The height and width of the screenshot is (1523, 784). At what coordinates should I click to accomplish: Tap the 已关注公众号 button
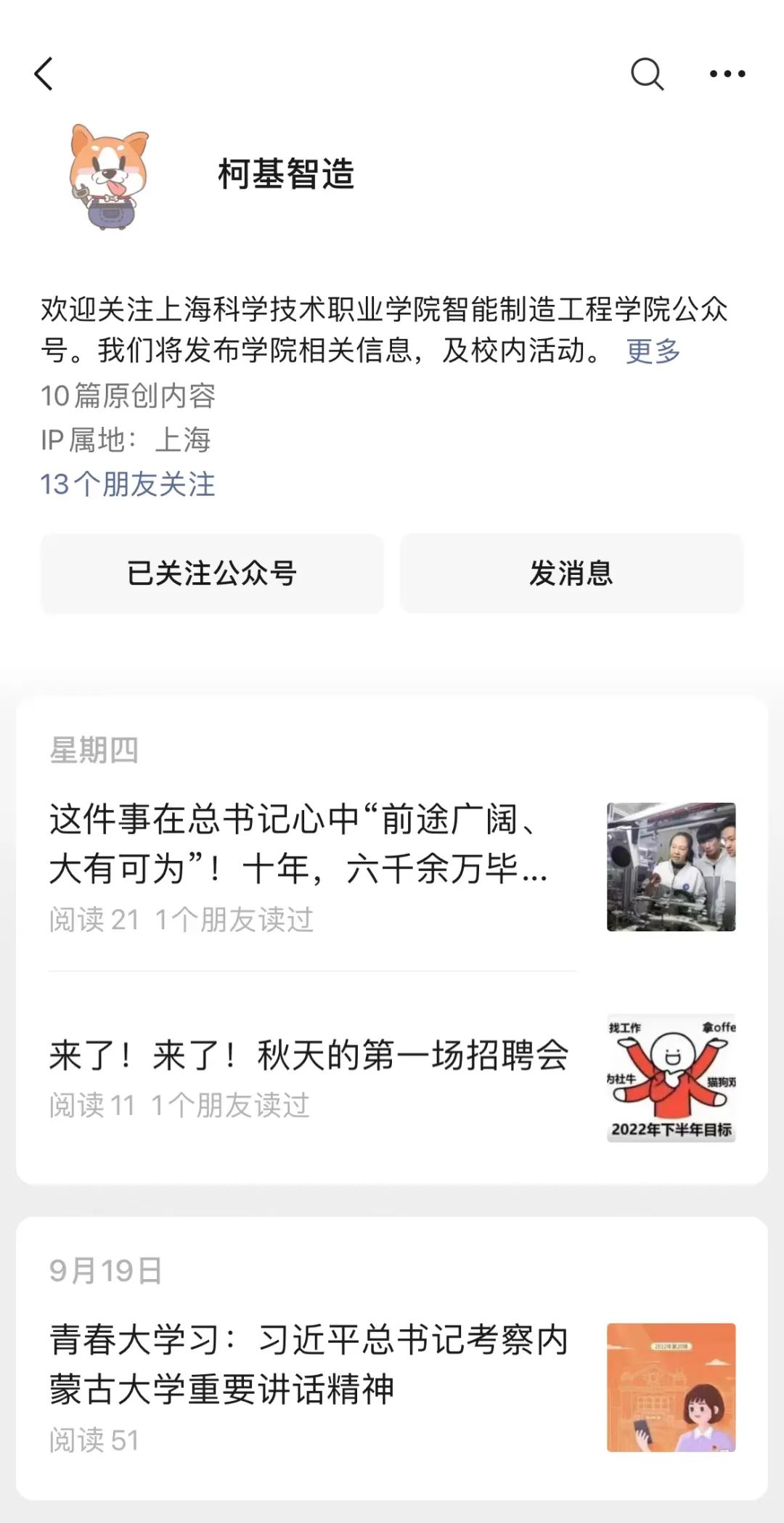point(212,573)
